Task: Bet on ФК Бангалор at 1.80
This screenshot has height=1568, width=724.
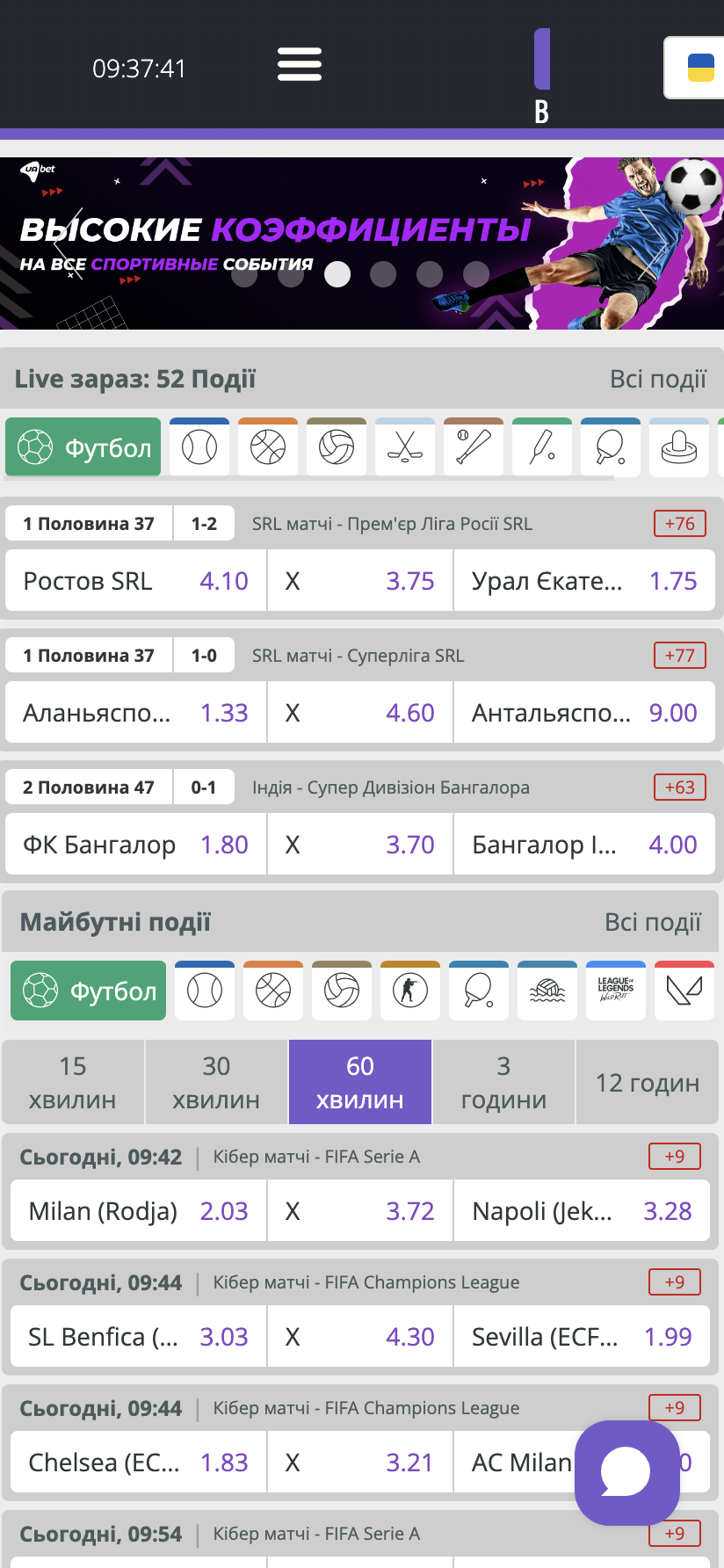Action: point(136,845)
